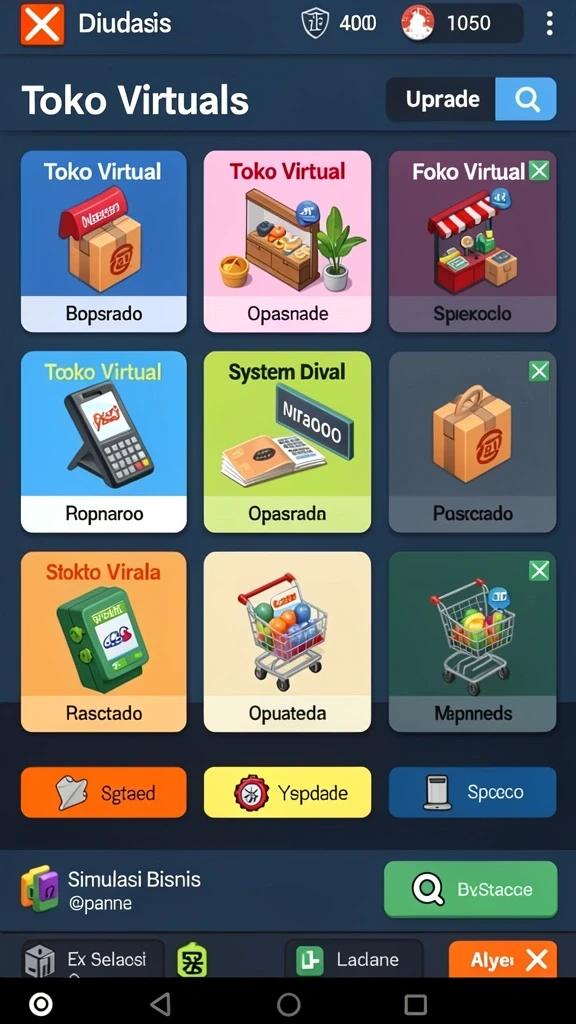Dismiss with the orange Alyeı X button

[503, 959]
